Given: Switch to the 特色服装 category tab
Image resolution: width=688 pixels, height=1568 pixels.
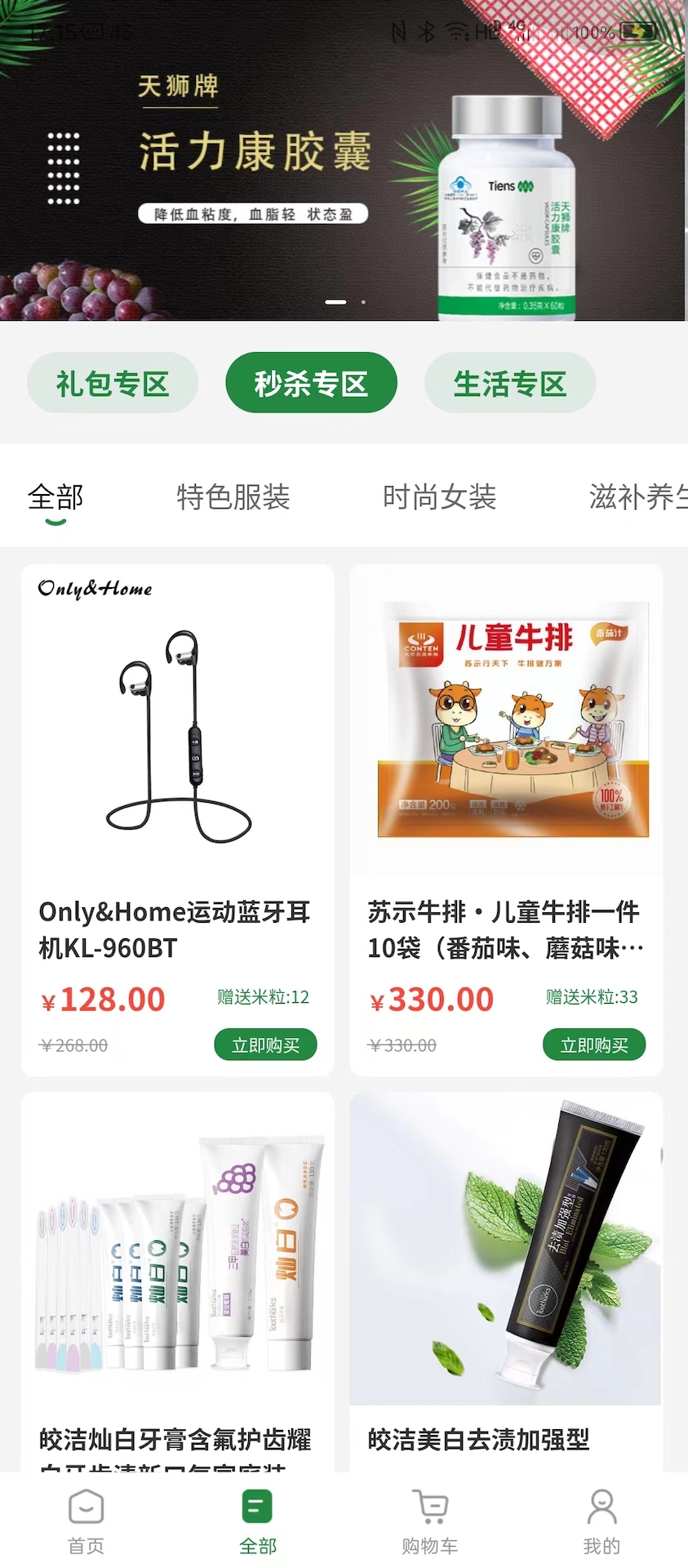Looking at the screenshot, I should pyautogui.click(x=233, y=497).
